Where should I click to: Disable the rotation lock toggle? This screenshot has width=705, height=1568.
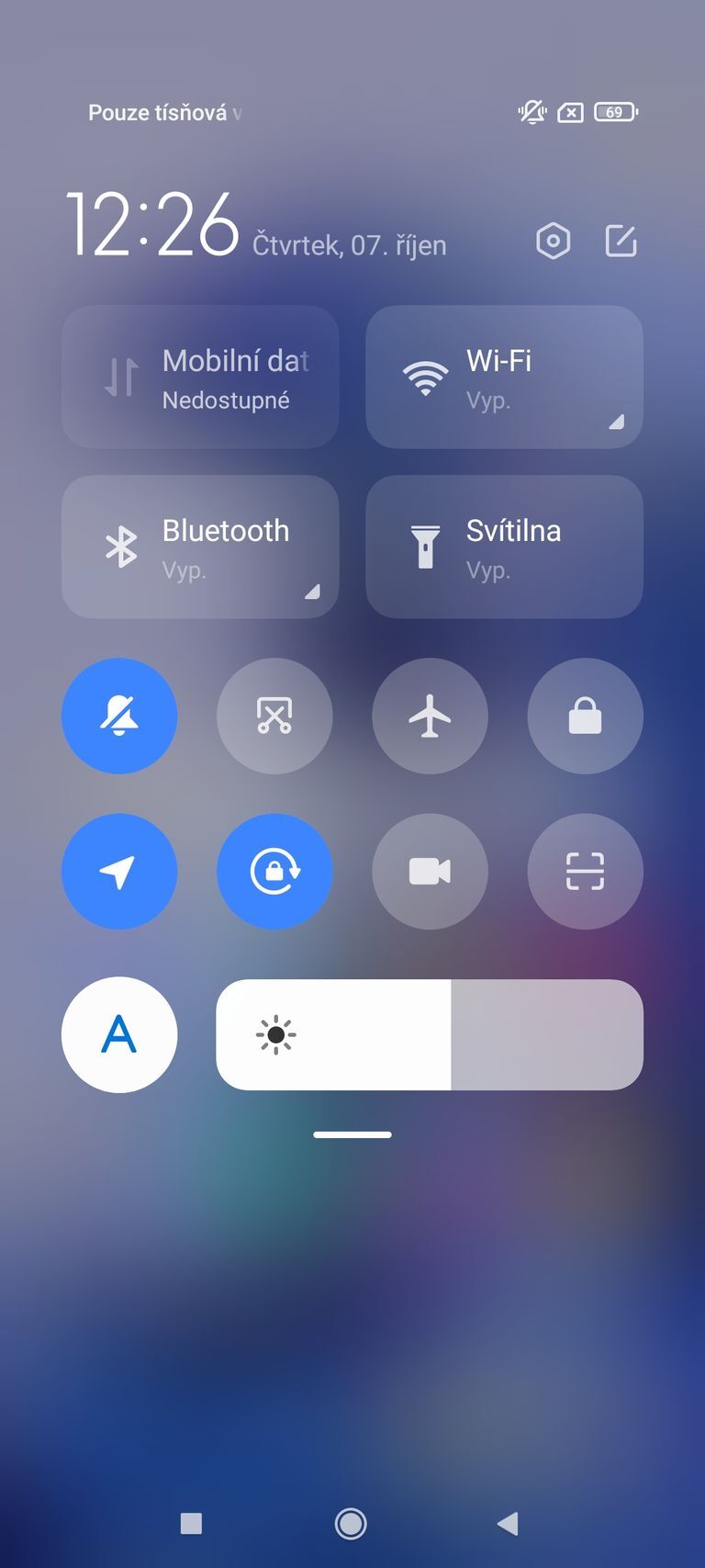pyautogui.click(x=274, y=871)
